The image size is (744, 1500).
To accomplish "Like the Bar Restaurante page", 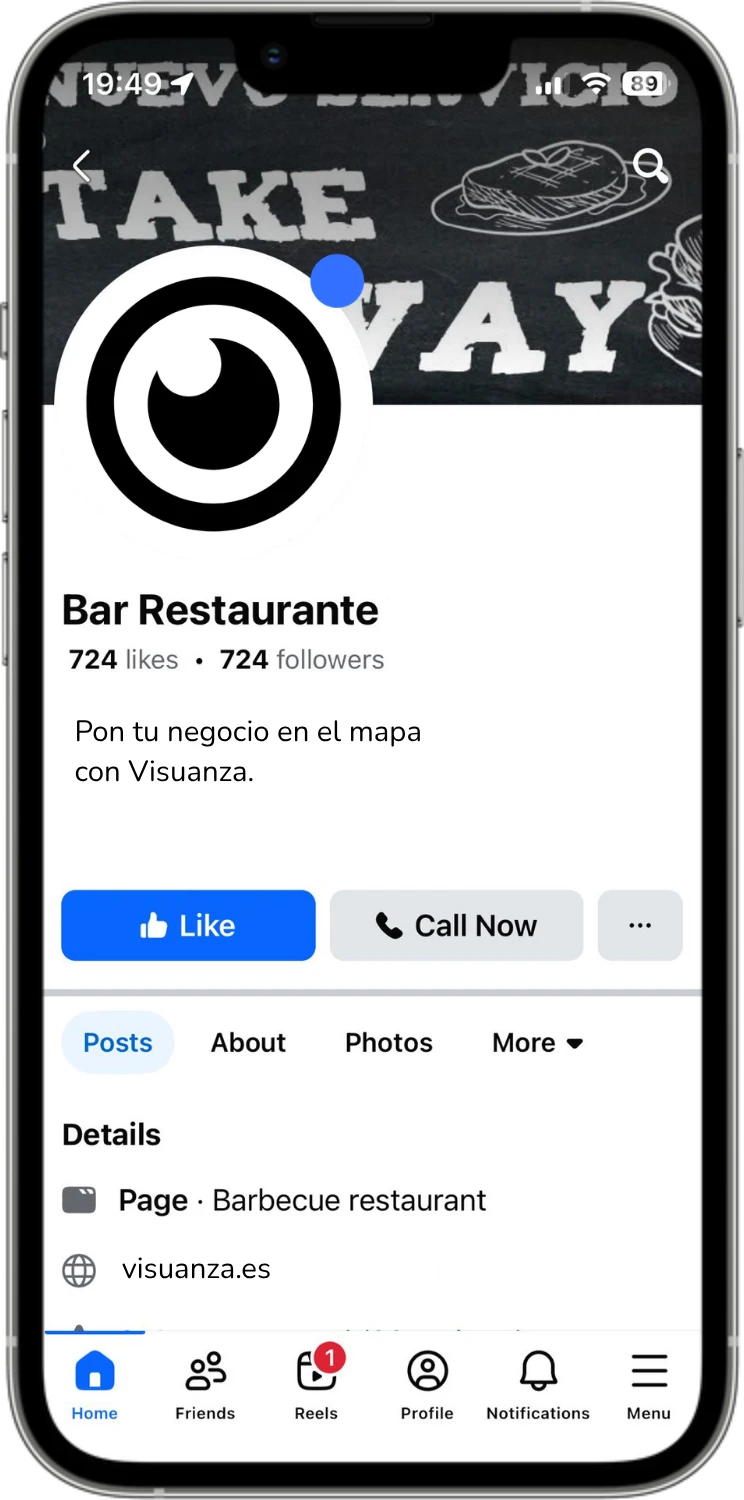I will pos(188,925).
